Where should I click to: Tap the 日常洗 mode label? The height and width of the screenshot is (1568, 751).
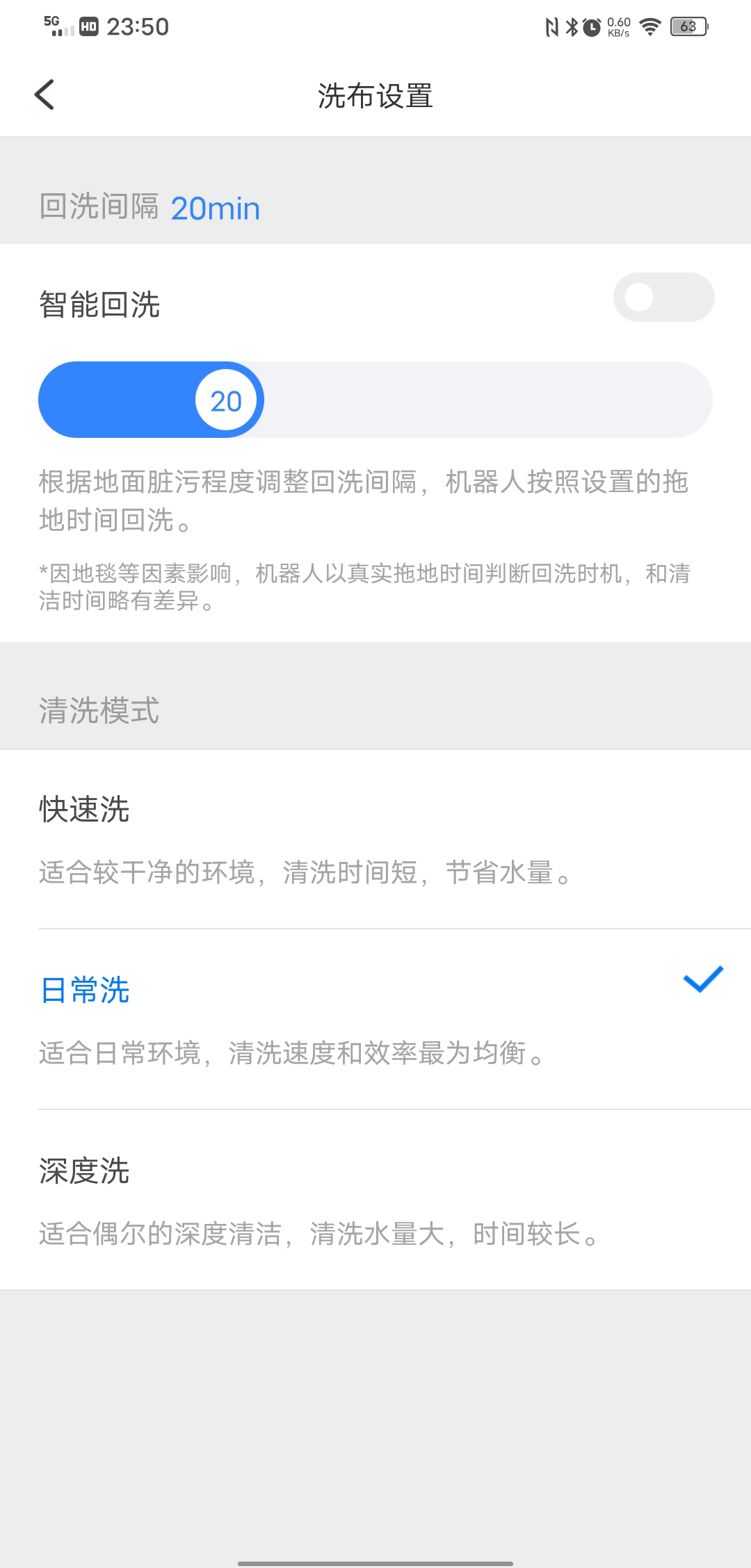84,991
